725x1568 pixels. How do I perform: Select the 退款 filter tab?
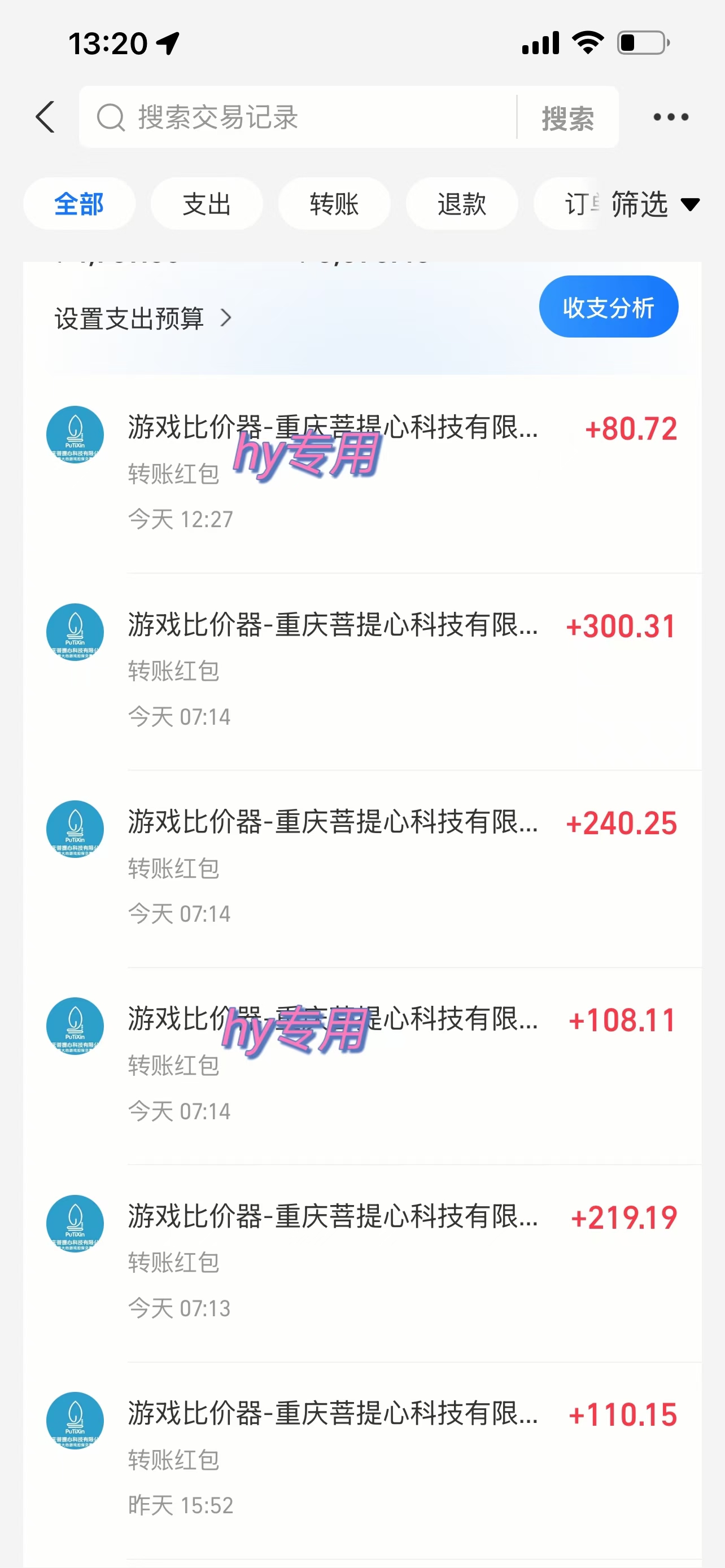click(x=461, y=204)
